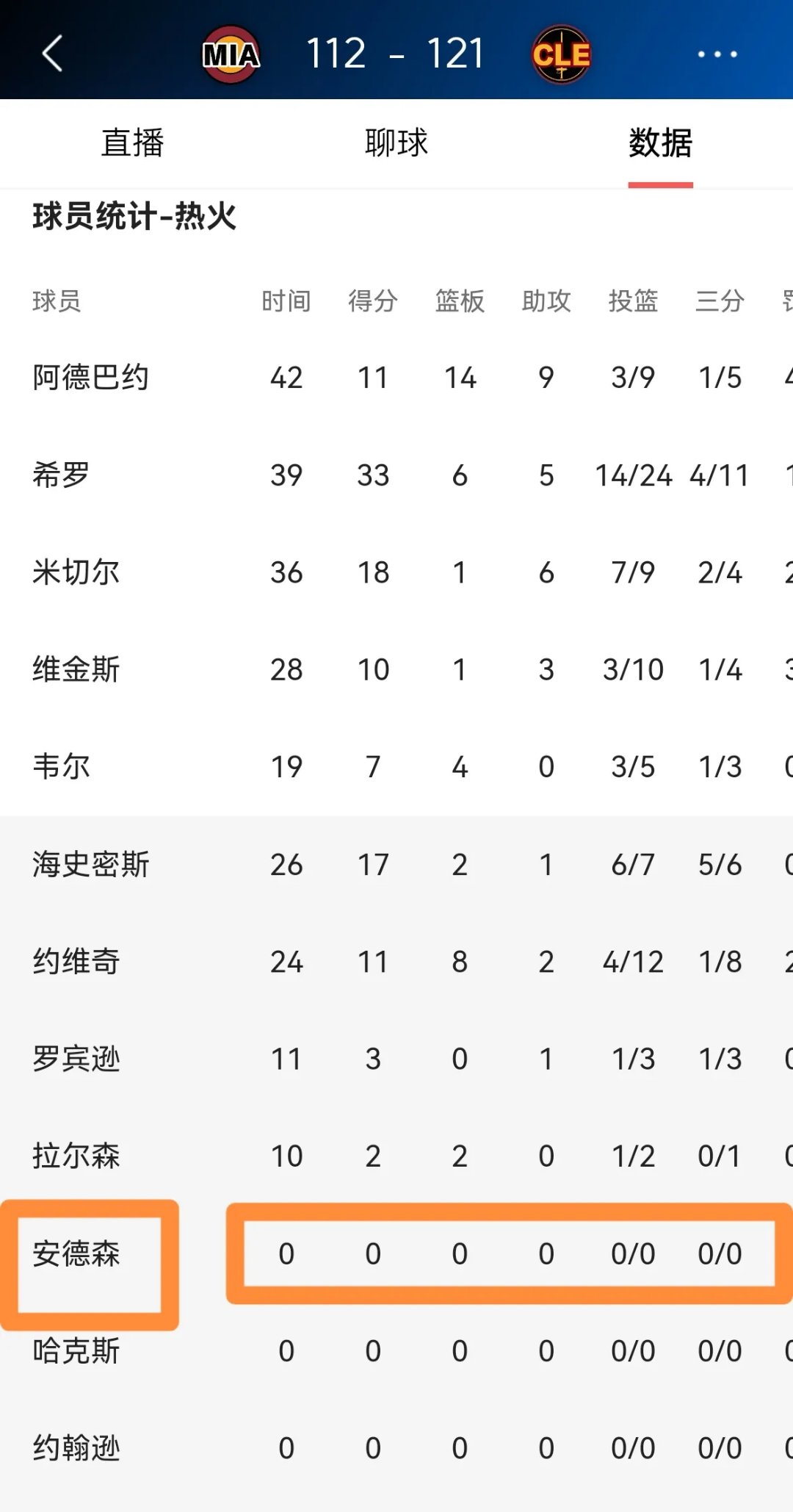
Task: Sort by the 得分 column header
Action: (x=373, y=300)
